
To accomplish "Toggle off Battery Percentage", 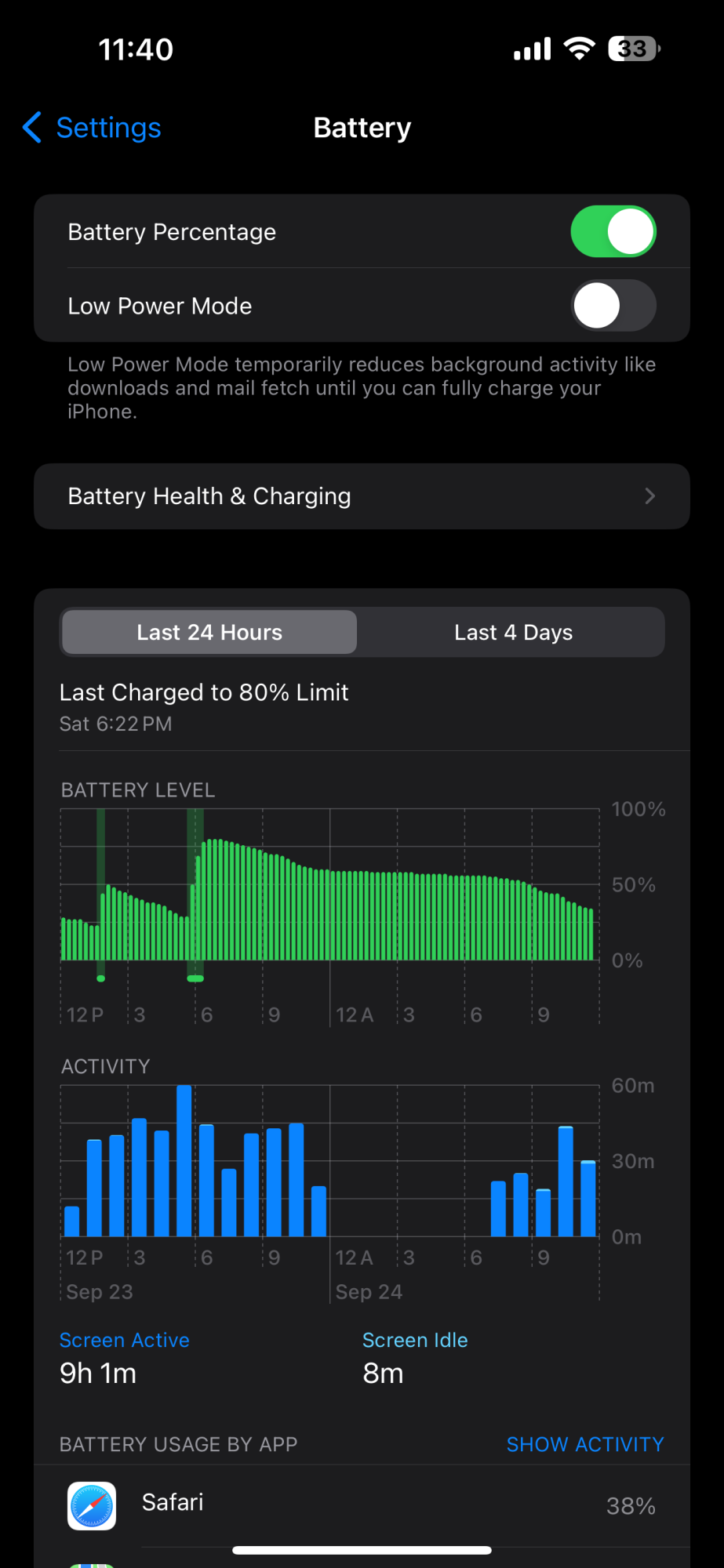I will pyautogui.click(x=613, y=232).
